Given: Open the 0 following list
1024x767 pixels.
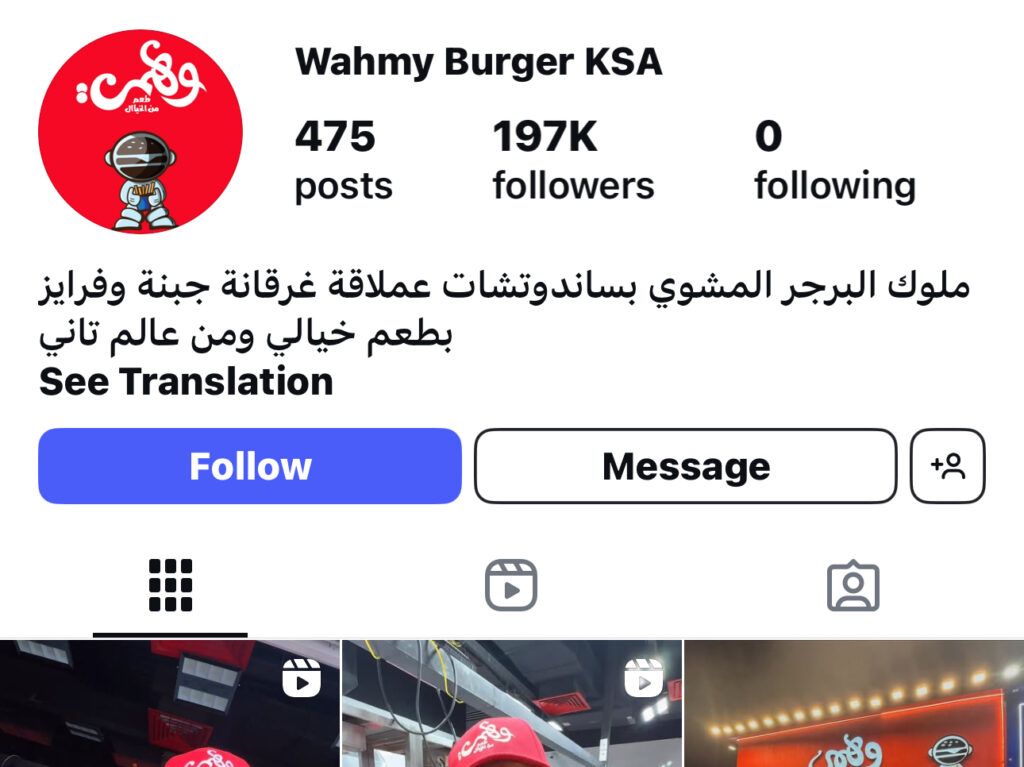Looking at the screenshot, I should [x=834, y=160].
